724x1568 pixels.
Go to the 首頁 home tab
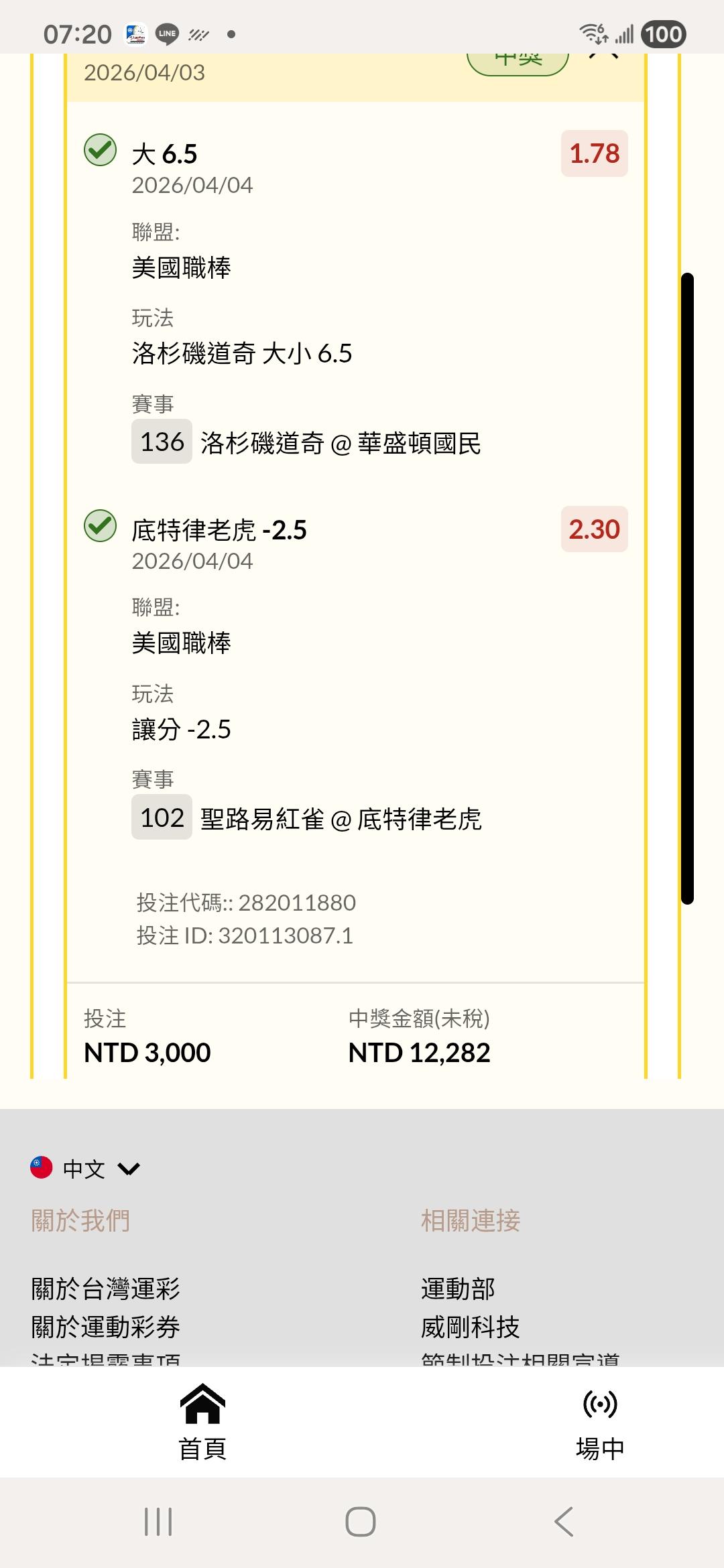[202, 1422]
